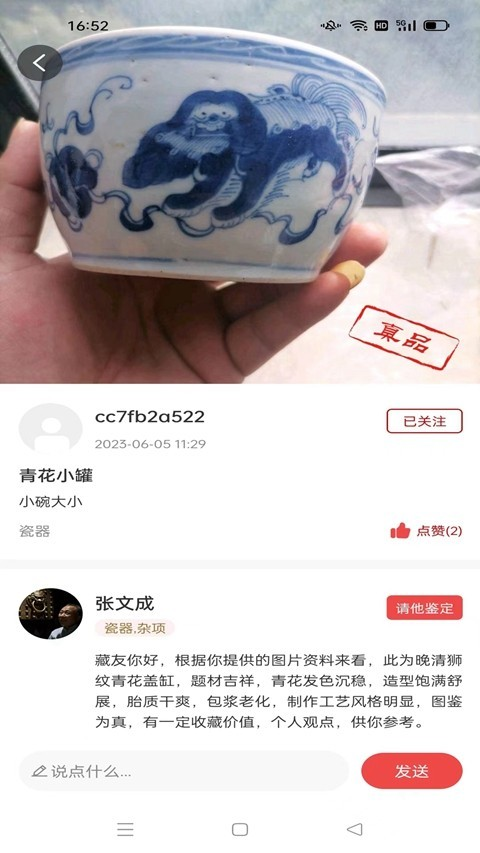The height and width of the screenshot is (853, 480).
Task: Send the comment with 发送
Action: pyautogui.click(x=412, y=771)
